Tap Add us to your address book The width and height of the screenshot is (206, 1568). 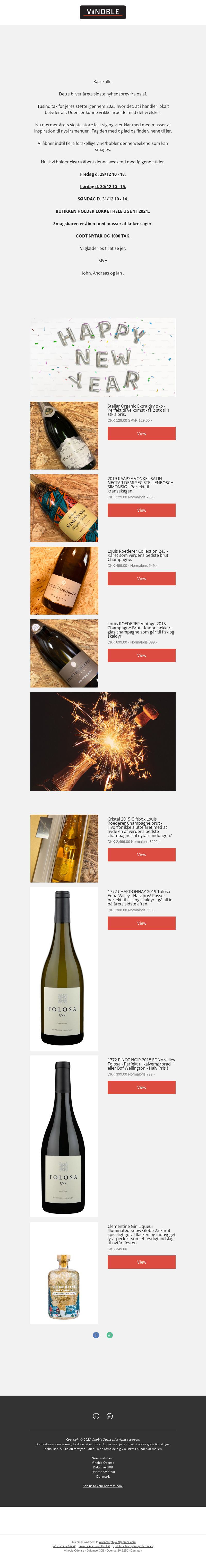point(103,1486)
